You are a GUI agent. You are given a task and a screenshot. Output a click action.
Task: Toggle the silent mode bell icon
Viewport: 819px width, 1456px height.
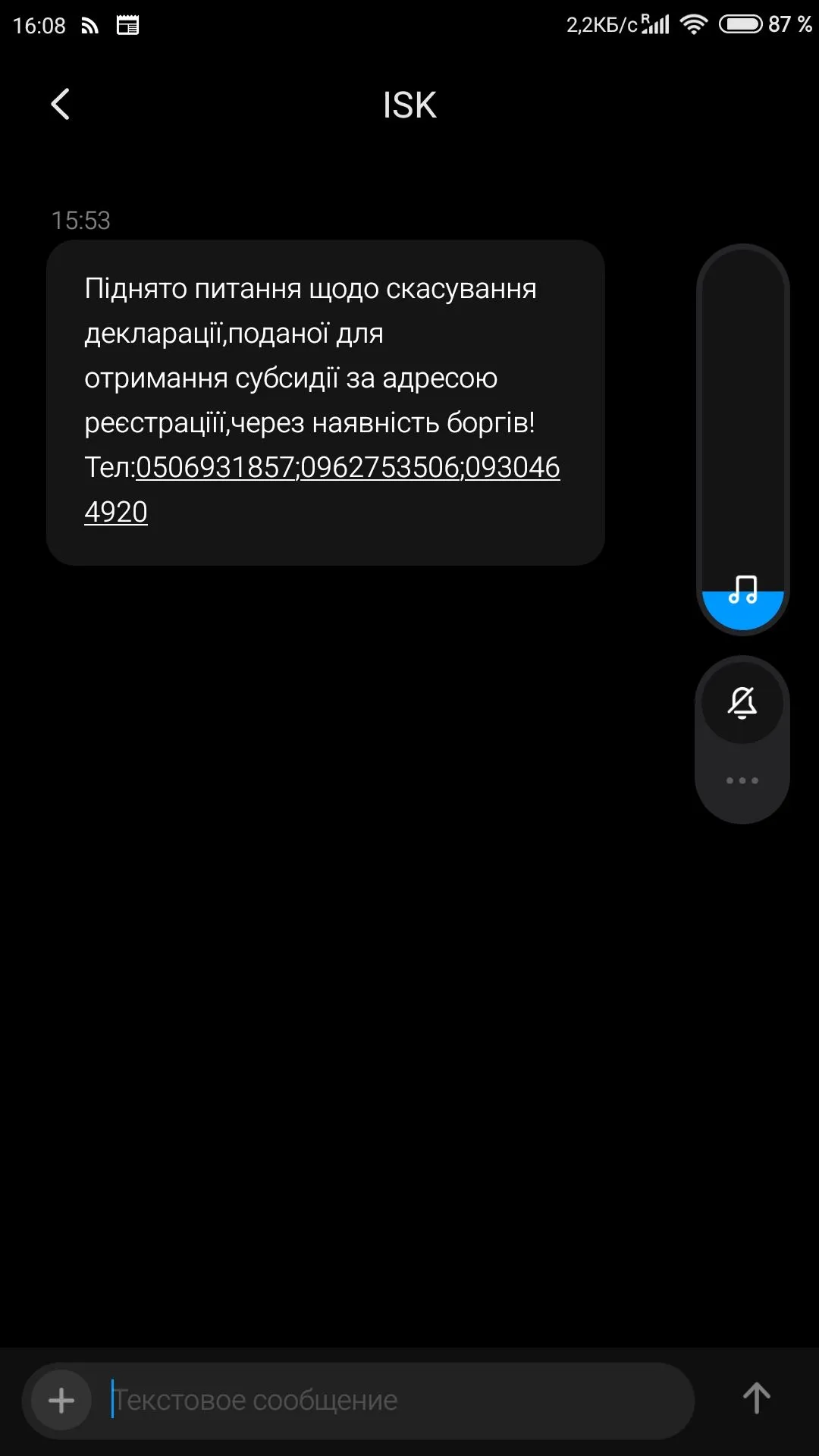(x=742, y=702)
